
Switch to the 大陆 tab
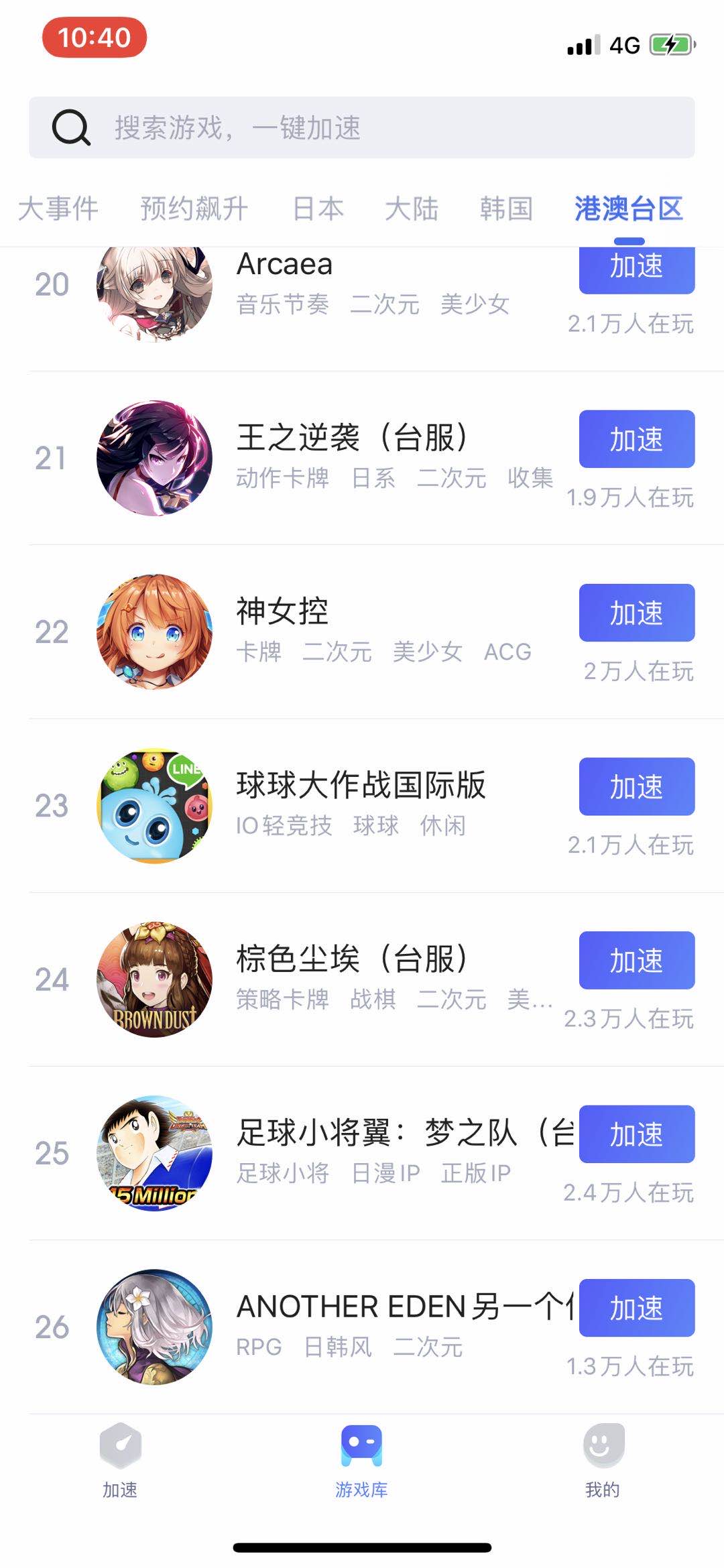412,208
